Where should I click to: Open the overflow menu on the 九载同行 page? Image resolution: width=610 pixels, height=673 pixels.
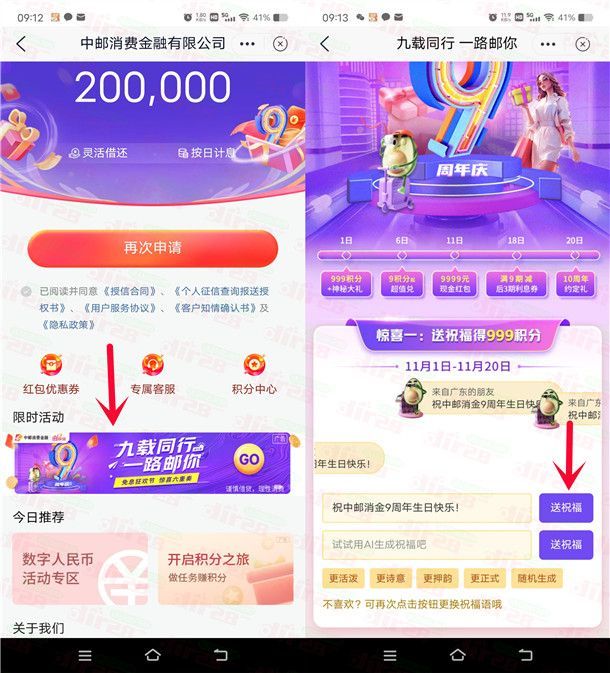pyautogui.click(x=552, y=44)
